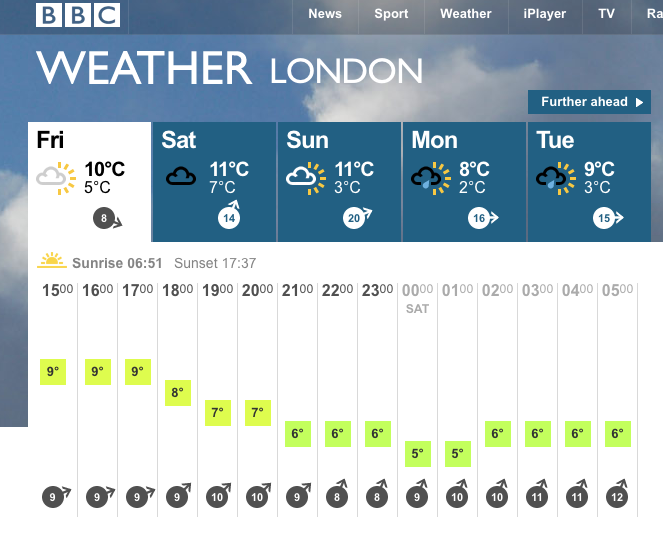
Task: Open the Weather section link
Action: tap(466, 14)
